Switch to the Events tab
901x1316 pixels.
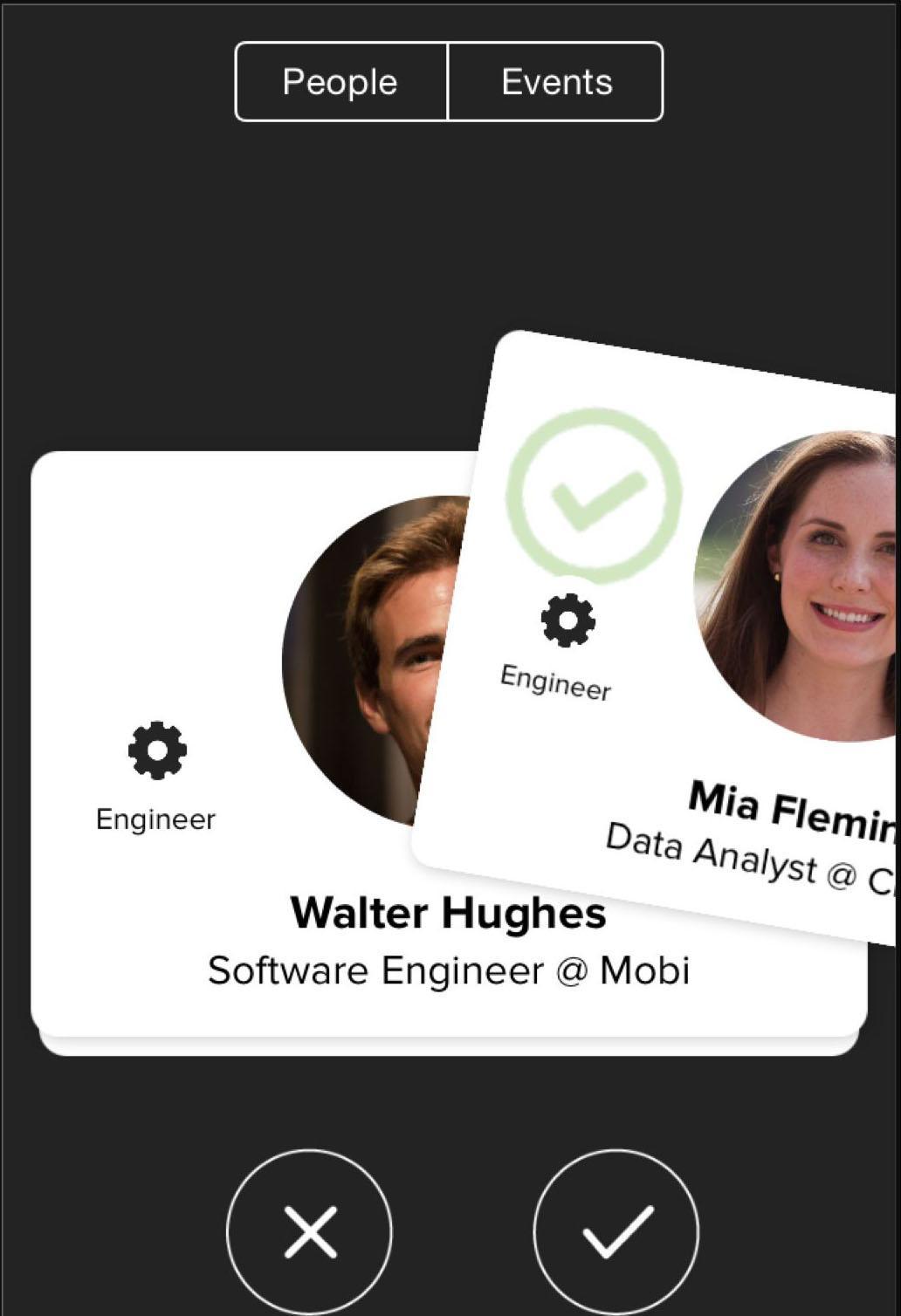coord(556,82)
